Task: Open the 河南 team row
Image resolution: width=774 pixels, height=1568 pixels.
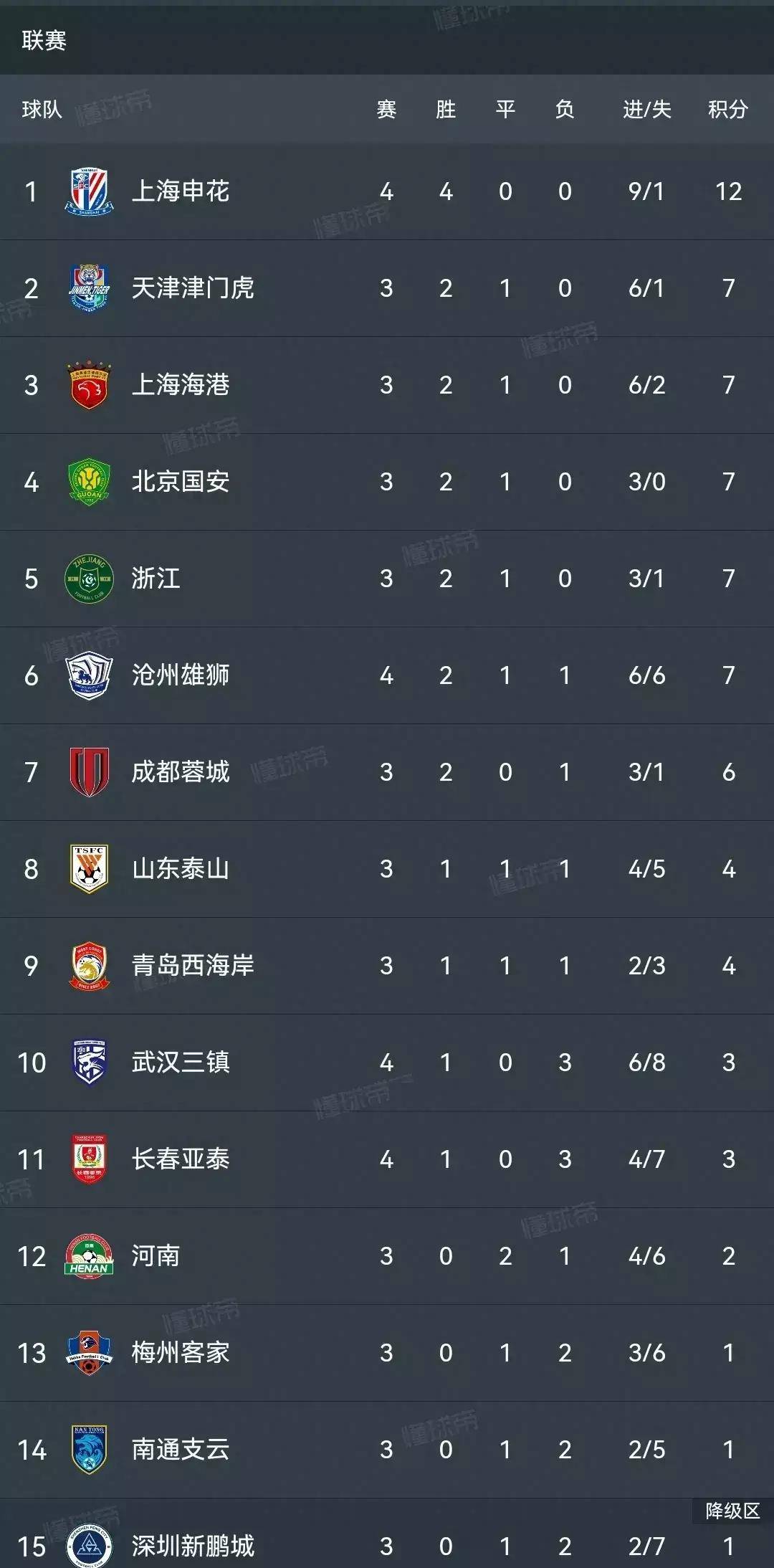Action: click(x=156, y=1256)
